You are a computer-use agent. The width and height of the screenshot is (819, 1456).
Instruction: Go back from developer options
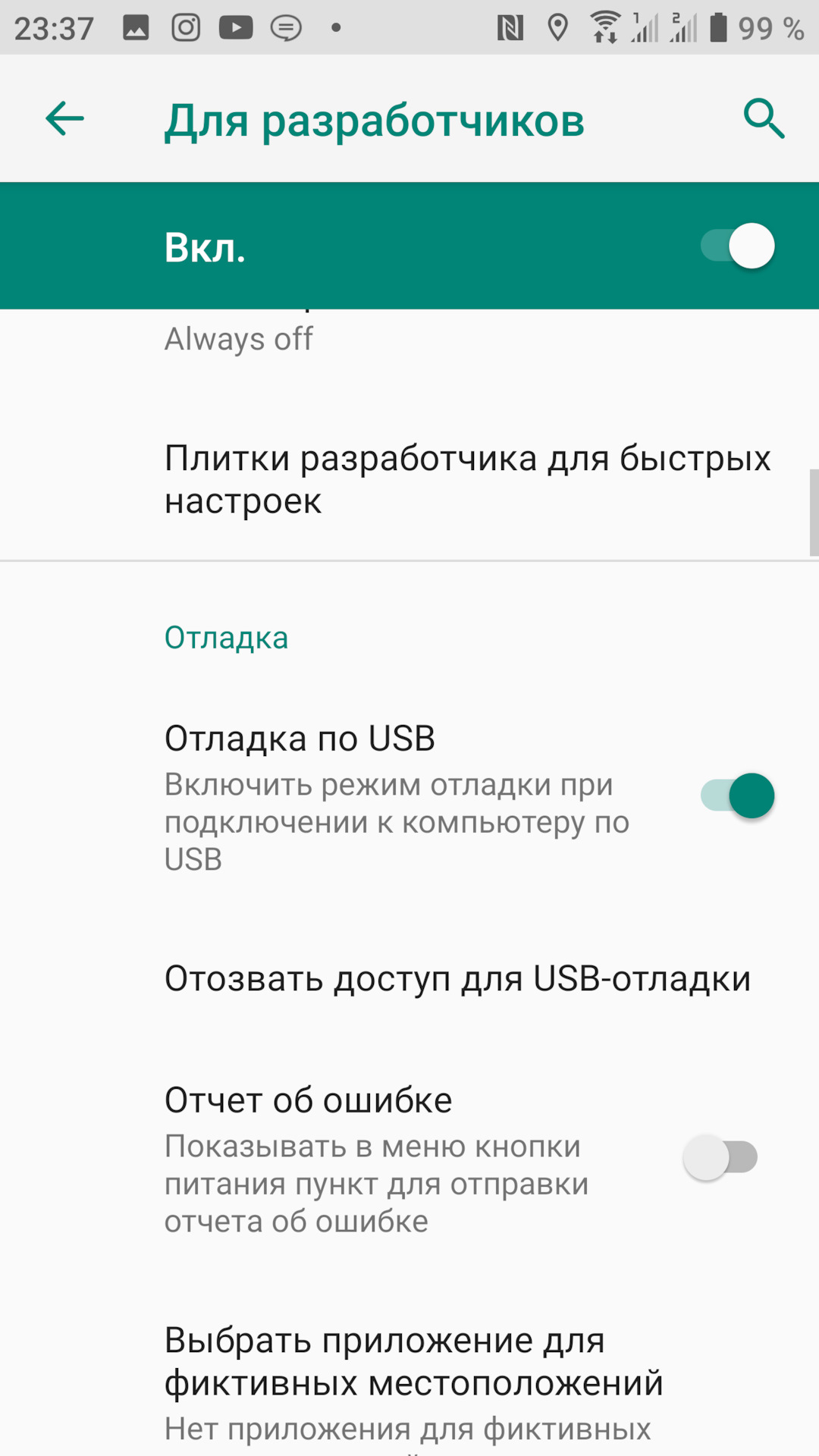pos(64,119)
